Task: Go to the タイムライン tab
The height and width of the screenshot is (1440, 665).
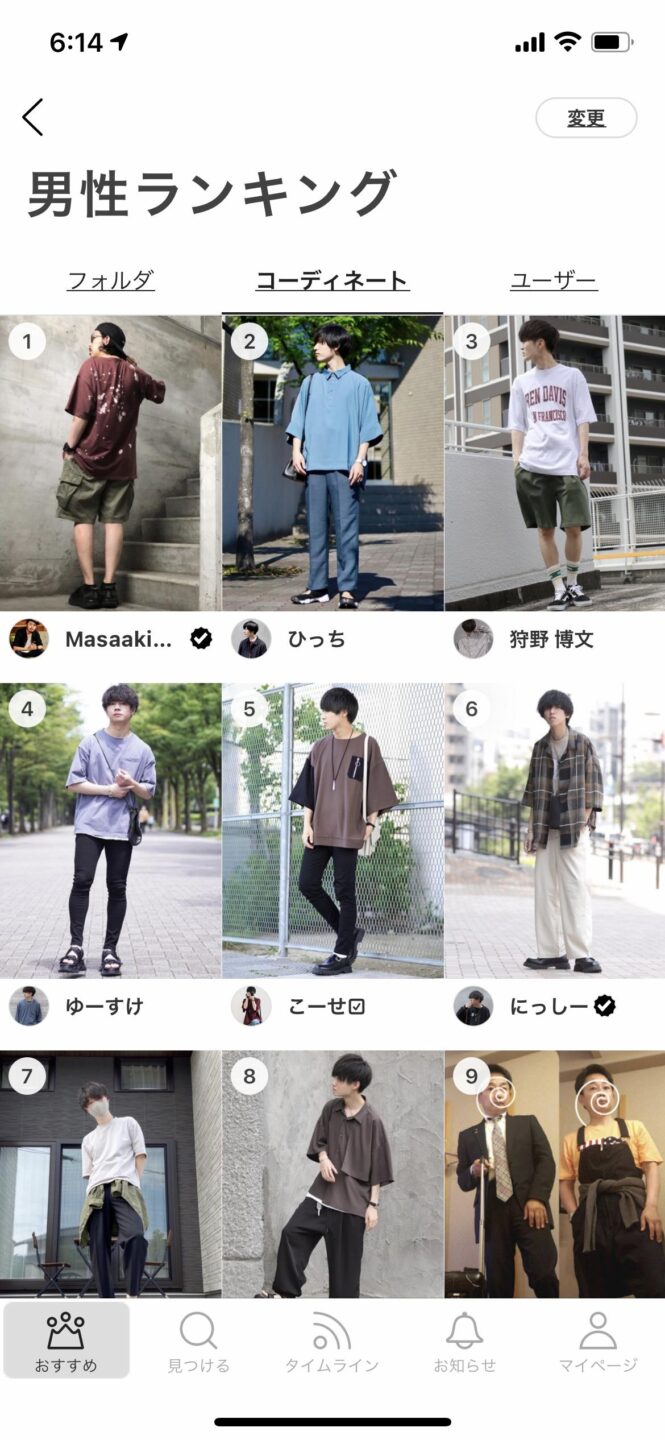Action: point(332,1342)
